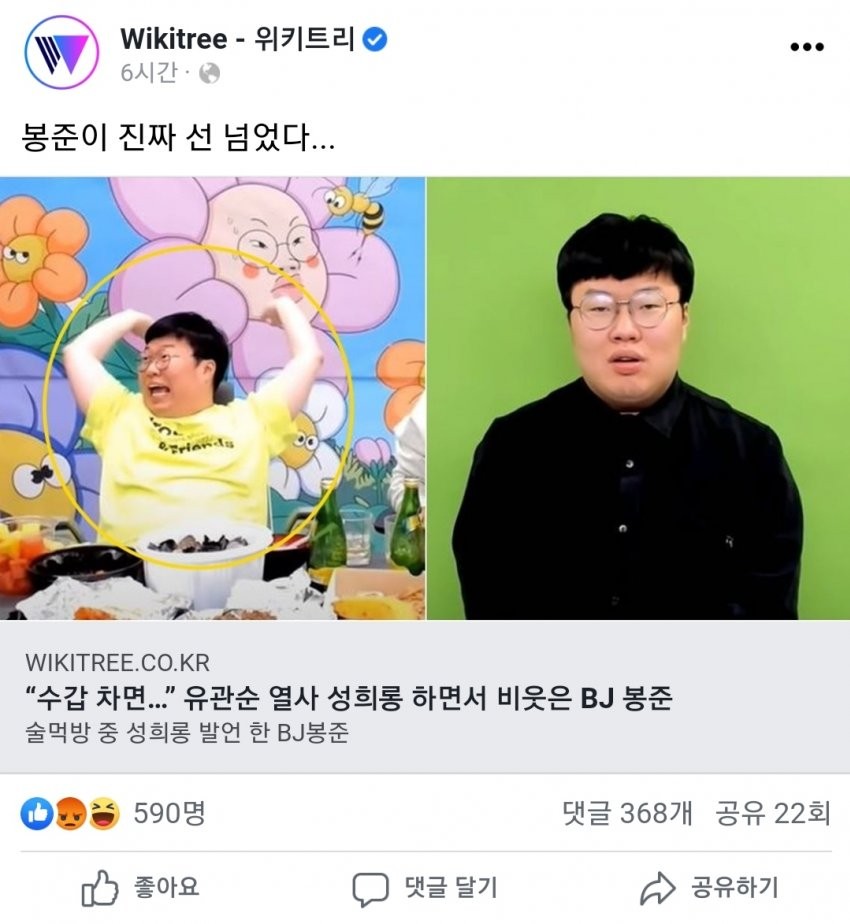Open the post's three-dot overflow menu

click(x=807, y=47)
